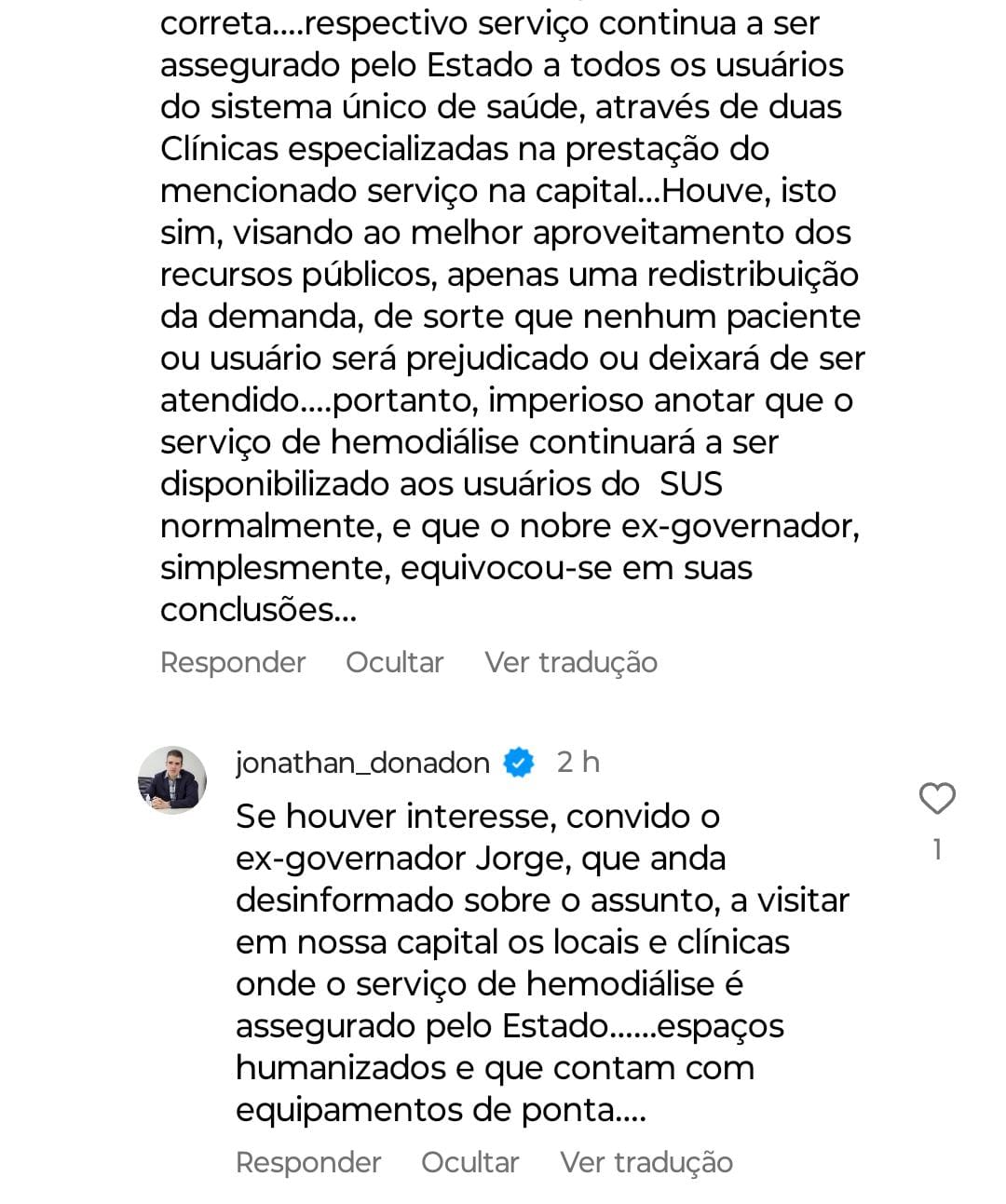Tap Ocultar under the comment ending "conclusões..."
Image resolution: width=1006 pixels, height=1204 pixels.
[x=394, y=662]
